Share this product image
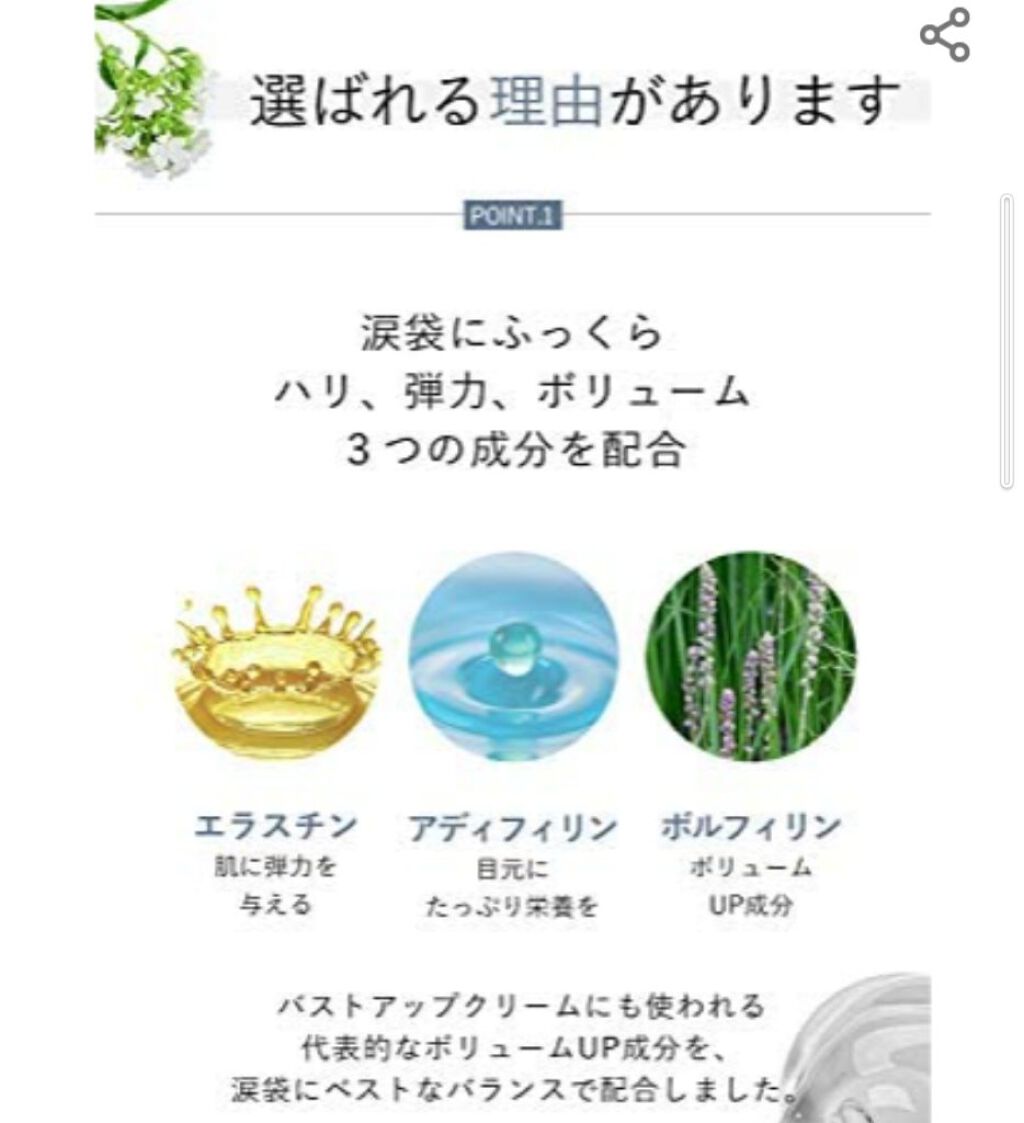 coord(945,34)
